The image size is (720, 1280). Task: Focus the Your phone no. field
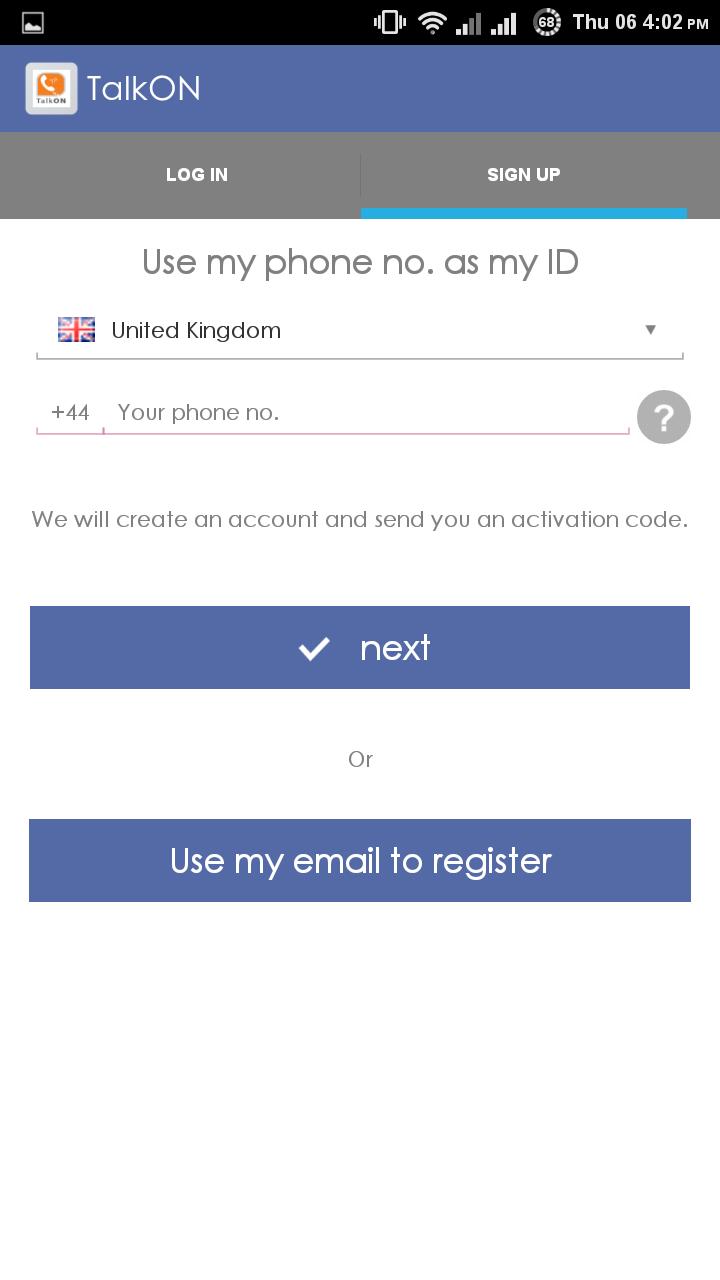[365, 413]
